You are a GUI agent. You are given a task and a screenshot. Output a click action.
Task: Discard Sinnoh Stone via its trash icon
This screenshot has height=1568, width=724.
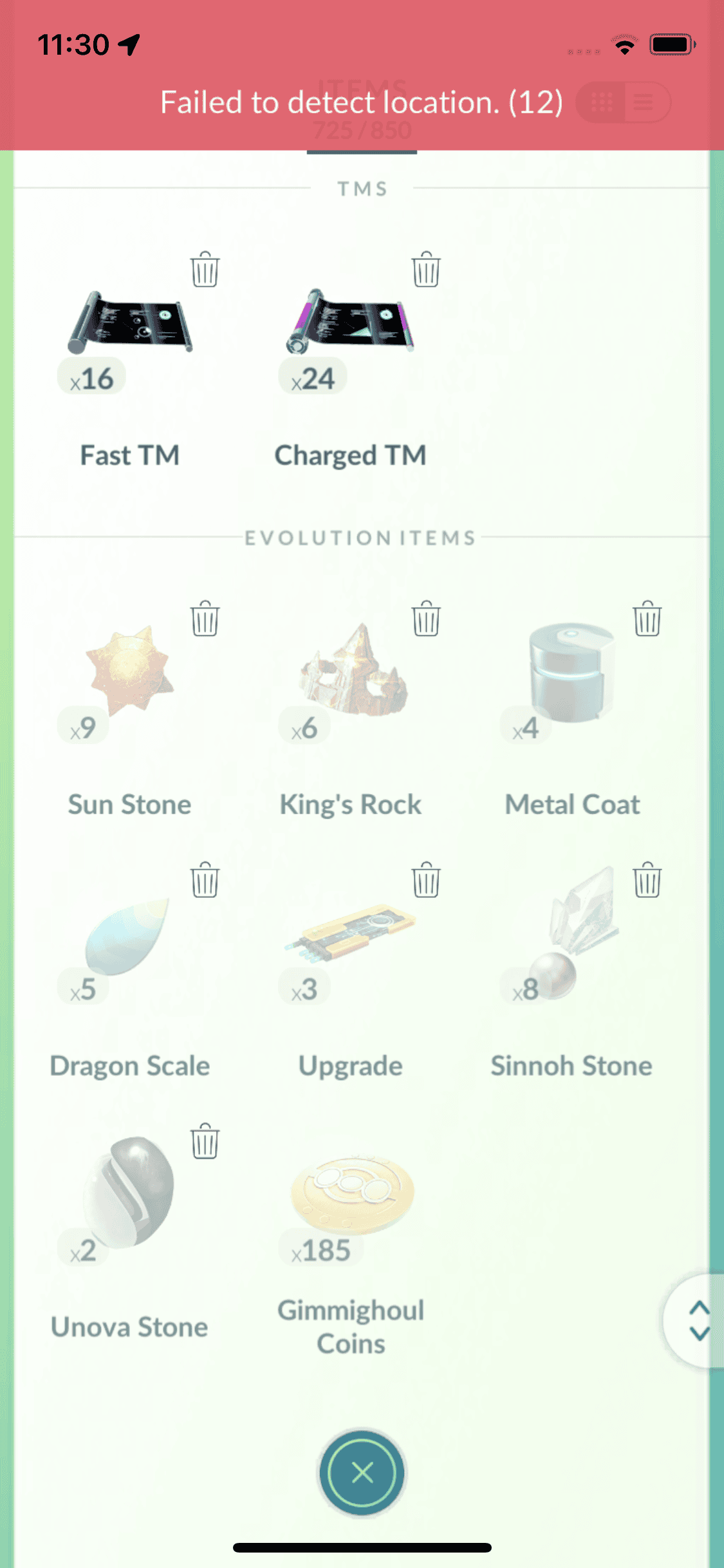647,880
